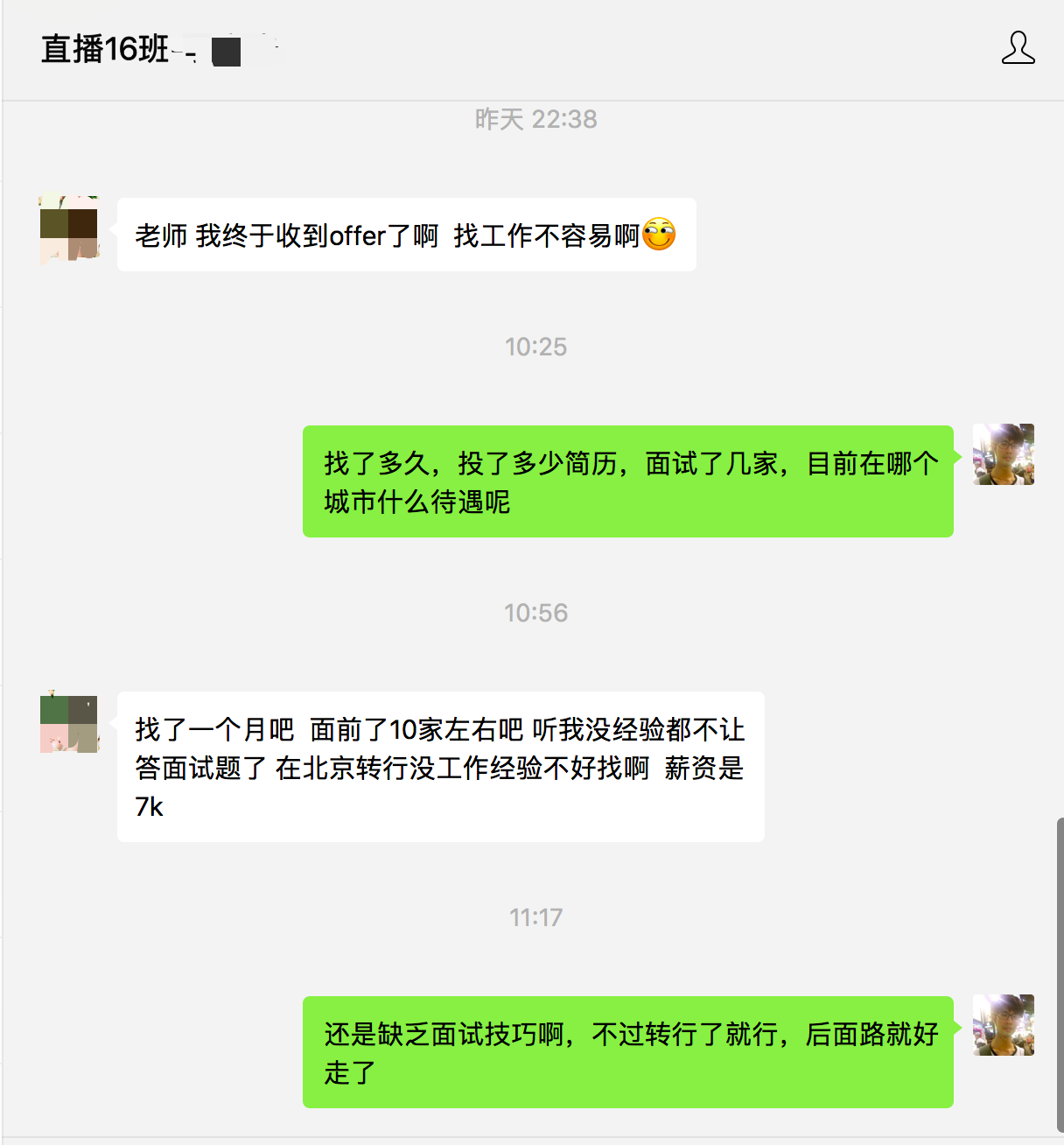Open the blurred avatar in chat title bar
Viewport: 1064px width, 1145px height.
coord(225,50)
